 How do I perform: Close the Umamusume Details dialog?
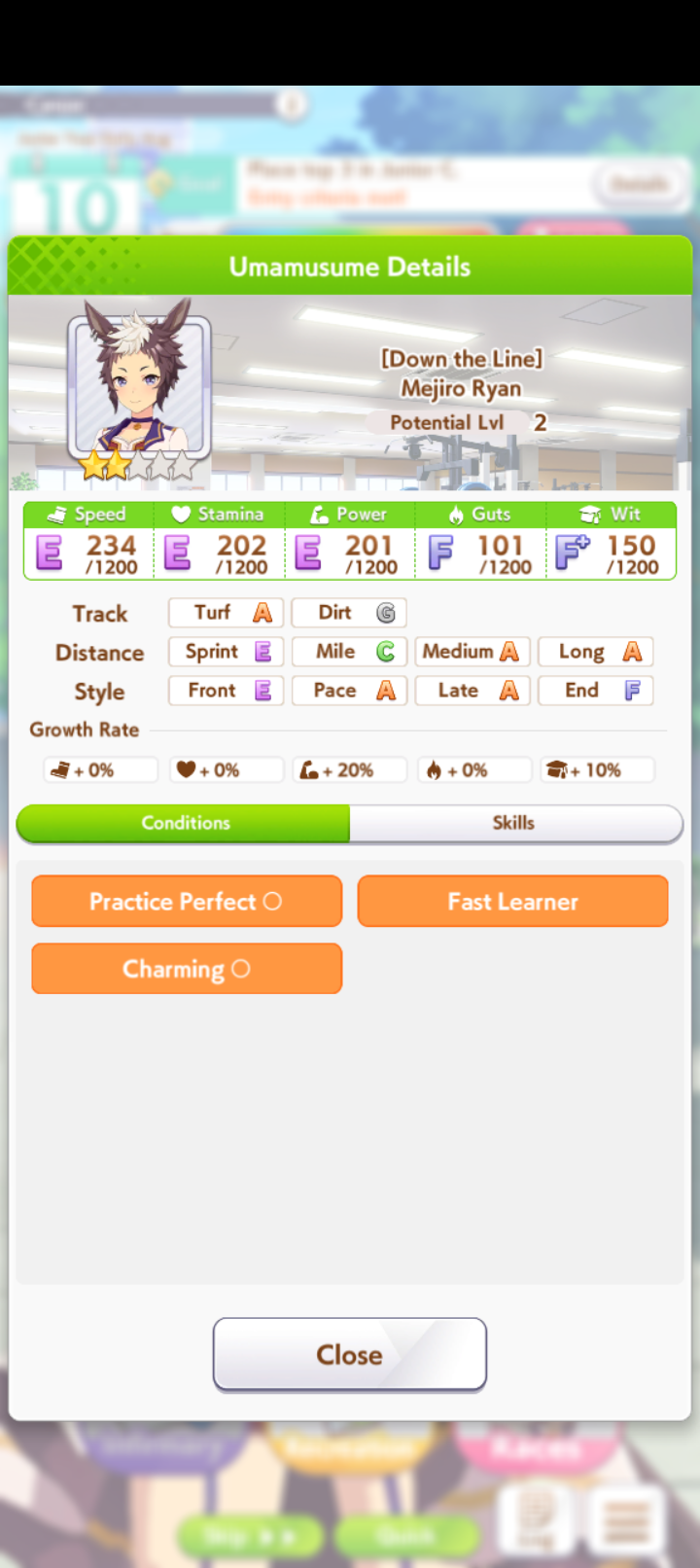pyautogui.click(x=350, y=1354)
